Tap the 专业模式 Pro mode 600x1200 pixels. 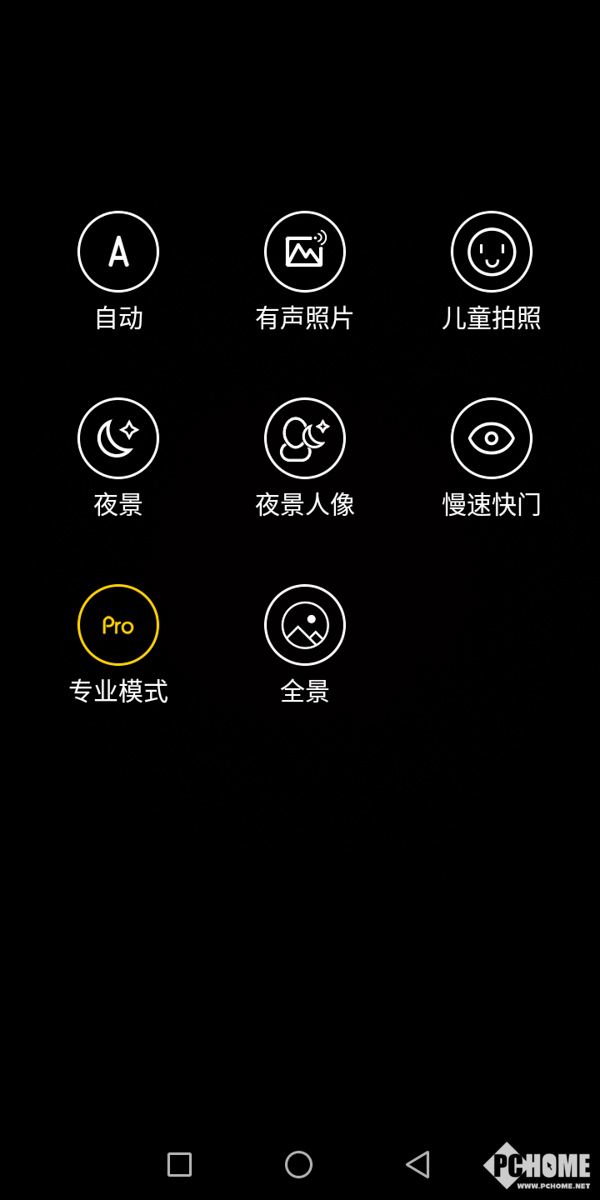tap(118, 625)
